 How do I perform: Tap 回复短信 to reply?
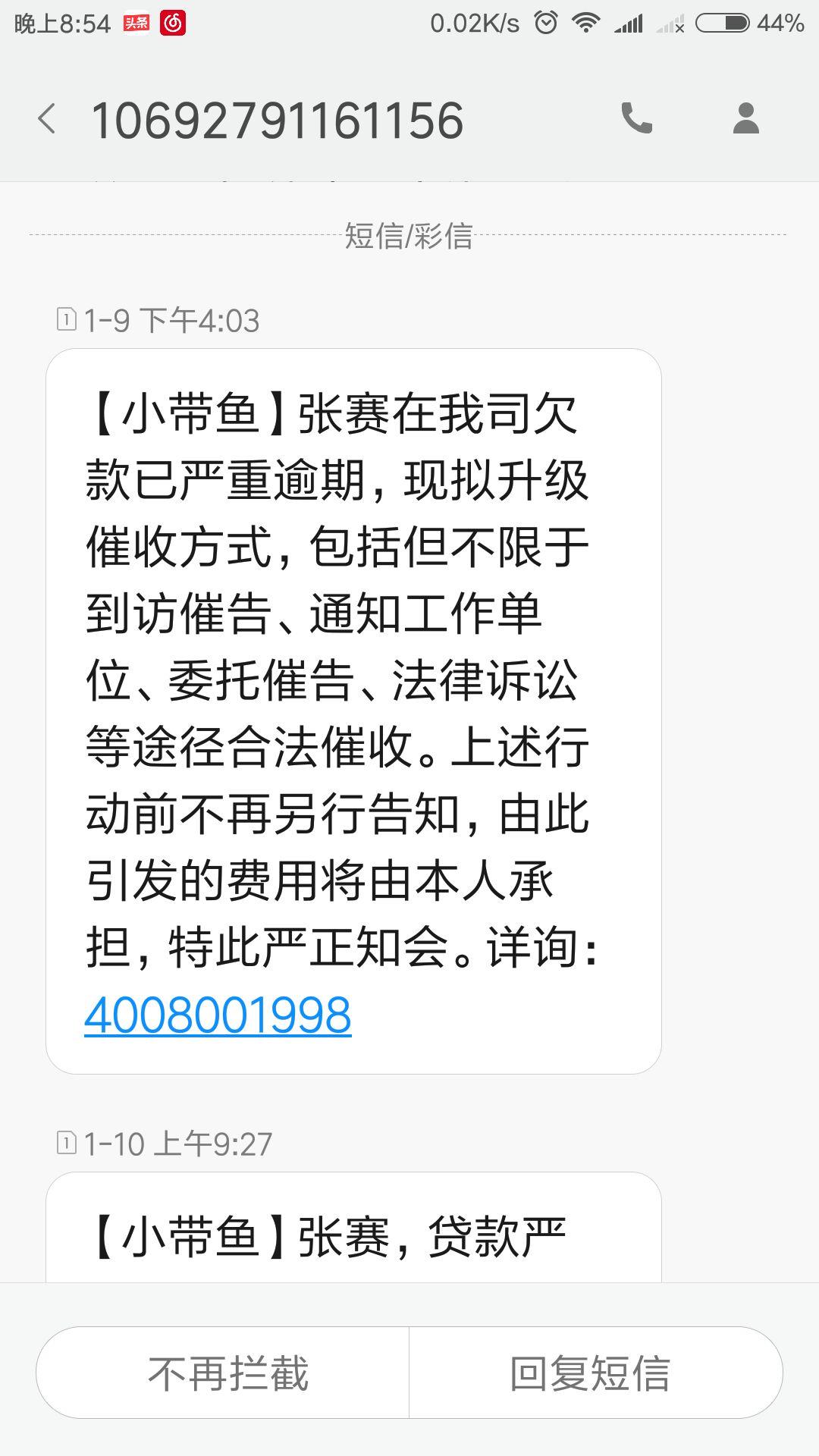pos(590,1373)
